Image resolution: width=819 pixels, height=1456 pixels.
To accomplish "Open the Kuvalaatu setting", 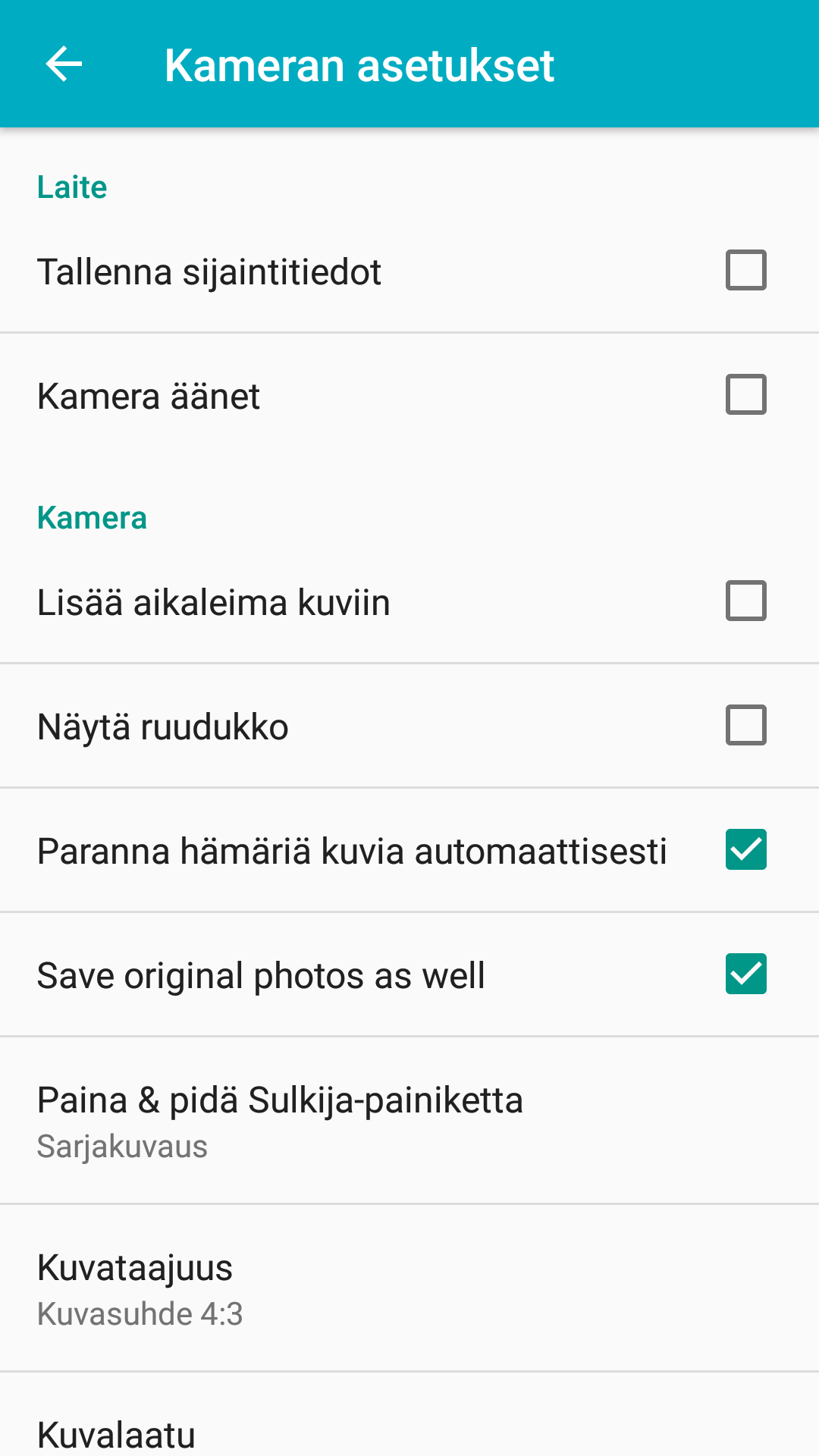I will coord(409,1415).
